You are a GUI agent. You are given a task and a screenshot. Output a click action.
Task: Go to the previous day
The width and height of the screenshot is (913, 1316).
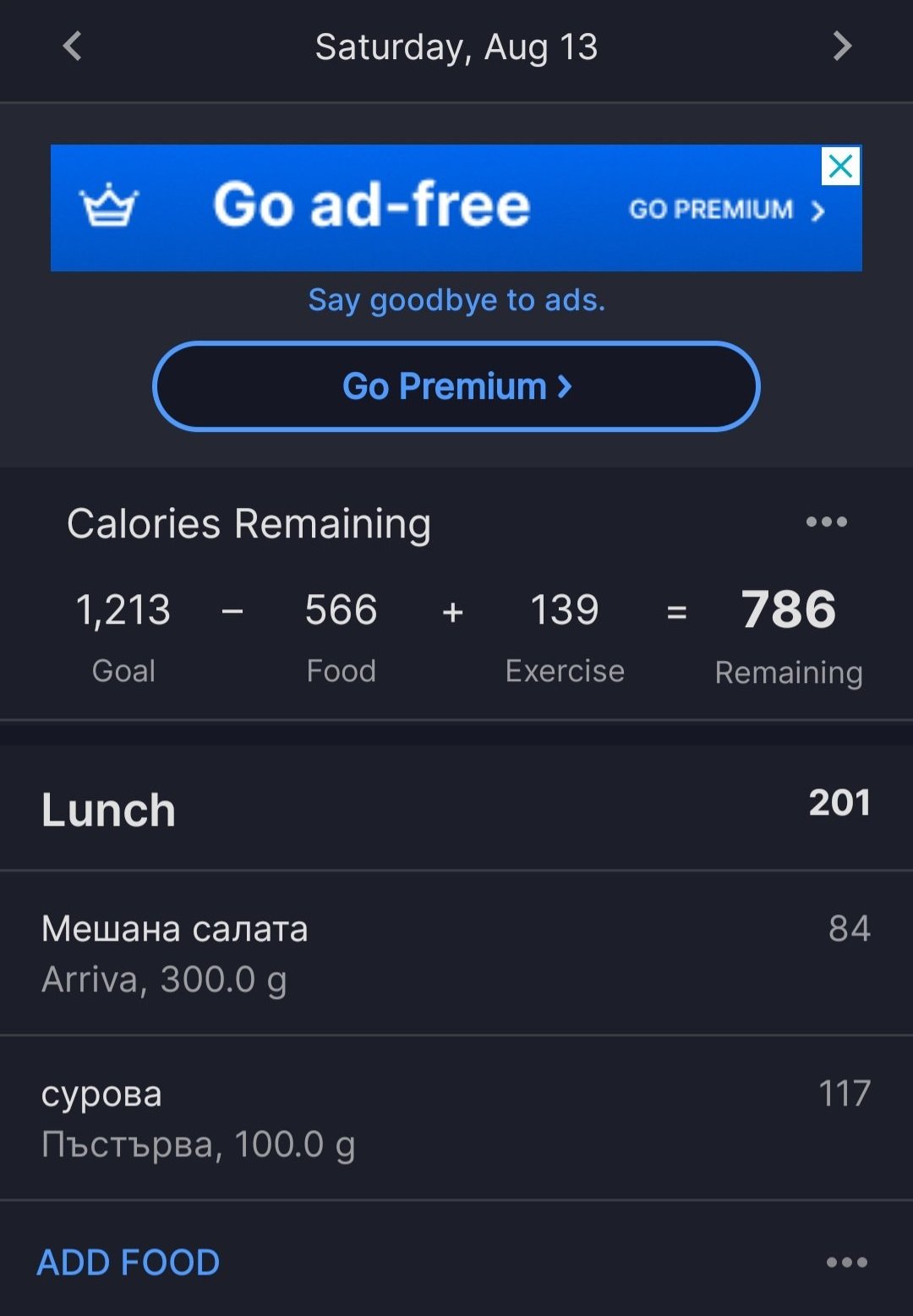coord(73,46)
